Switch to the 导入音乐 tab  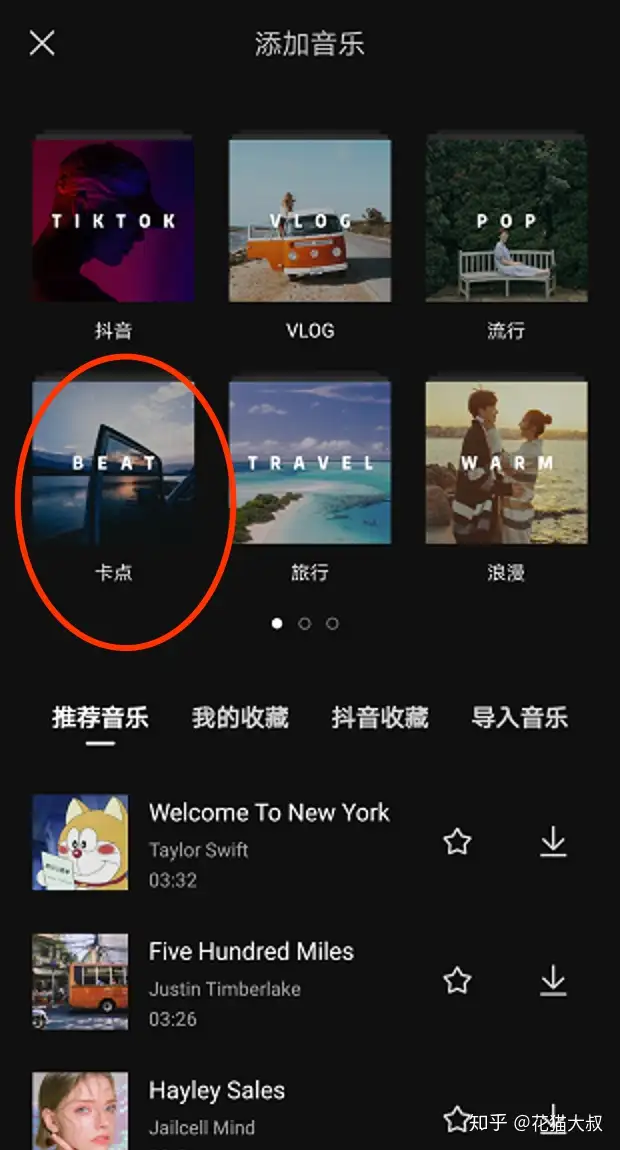pos(519,717)
